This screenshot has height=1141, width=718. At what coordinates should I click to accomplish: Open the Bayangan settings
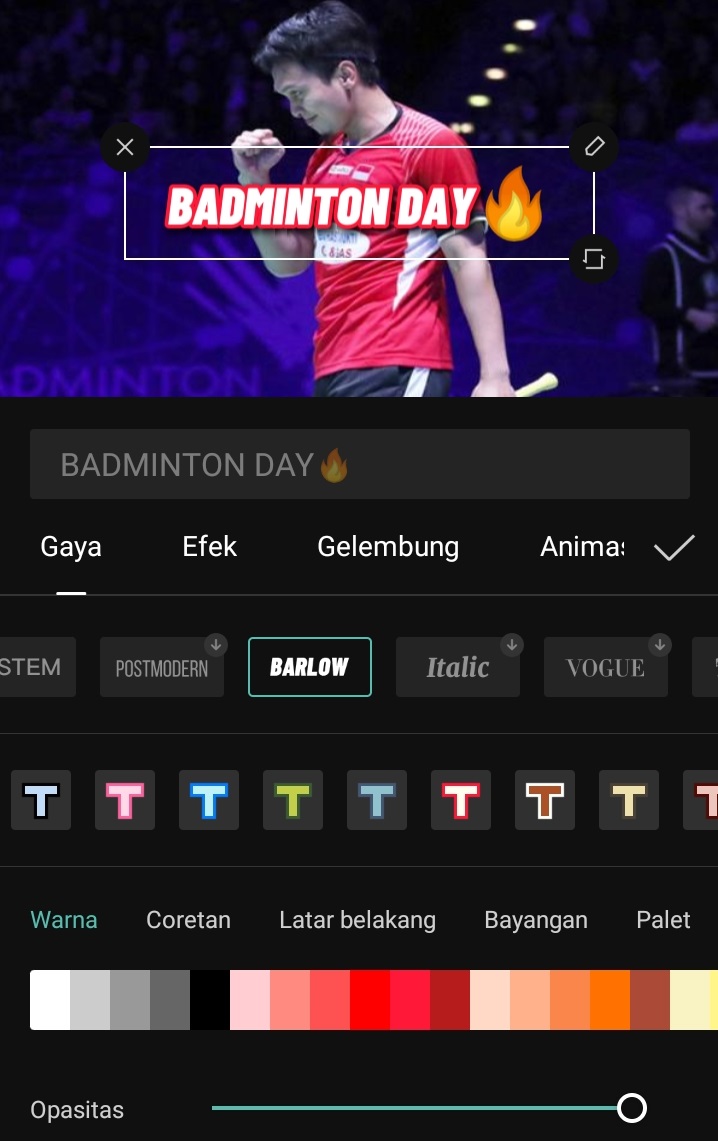536,920
